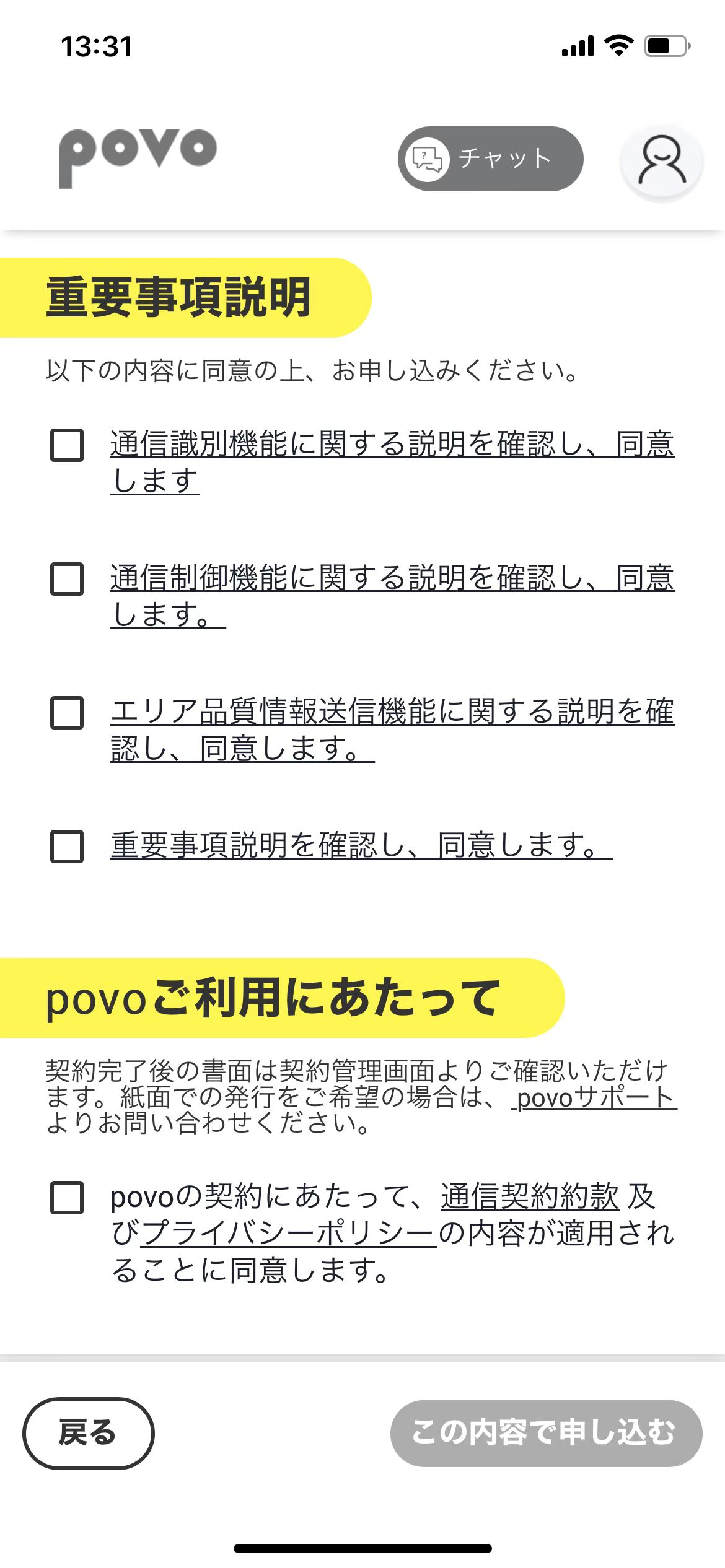The width and height of the screenshot is (725, 1568).
Task: Open the povoサポート link
Action: point(595,1099)
